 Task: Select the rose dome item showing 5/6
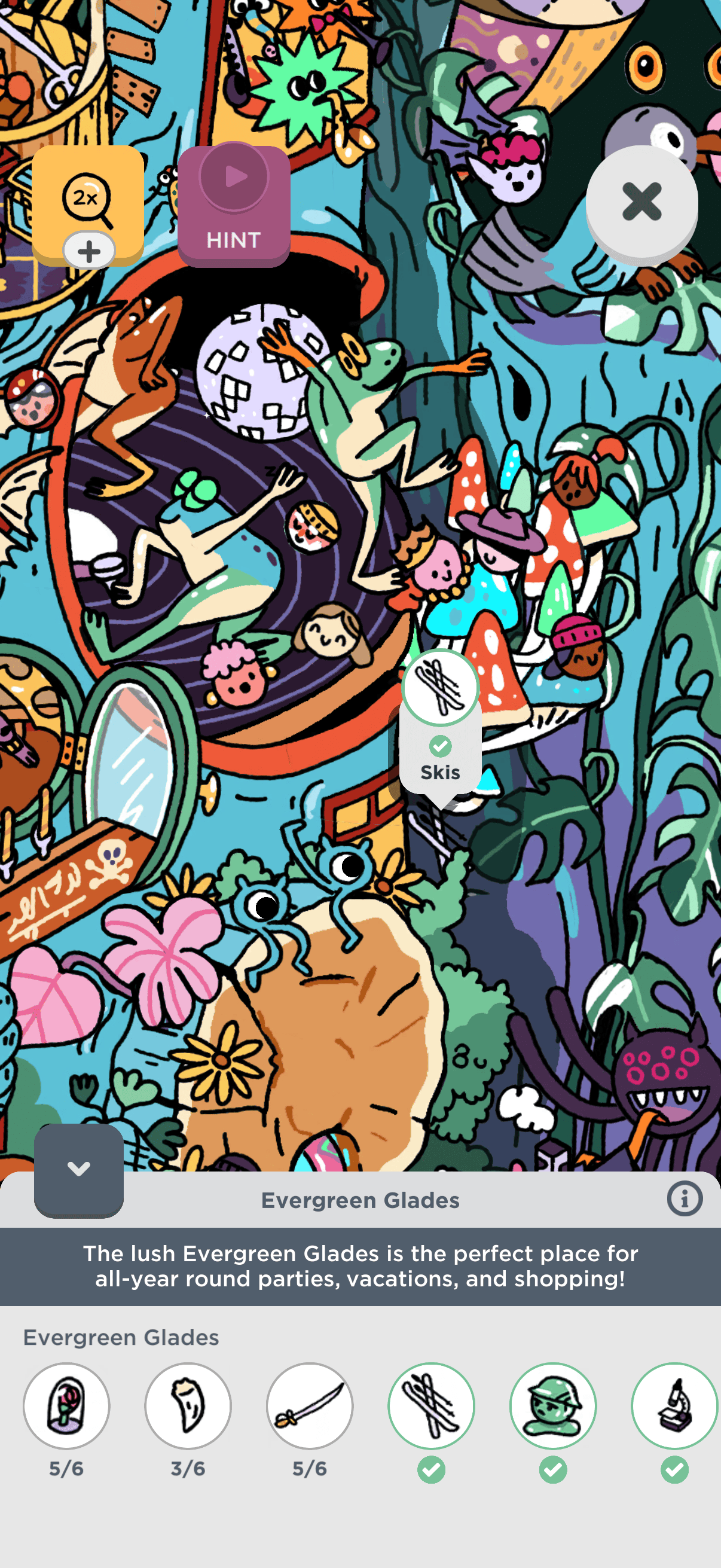[x=66, y=1406]
